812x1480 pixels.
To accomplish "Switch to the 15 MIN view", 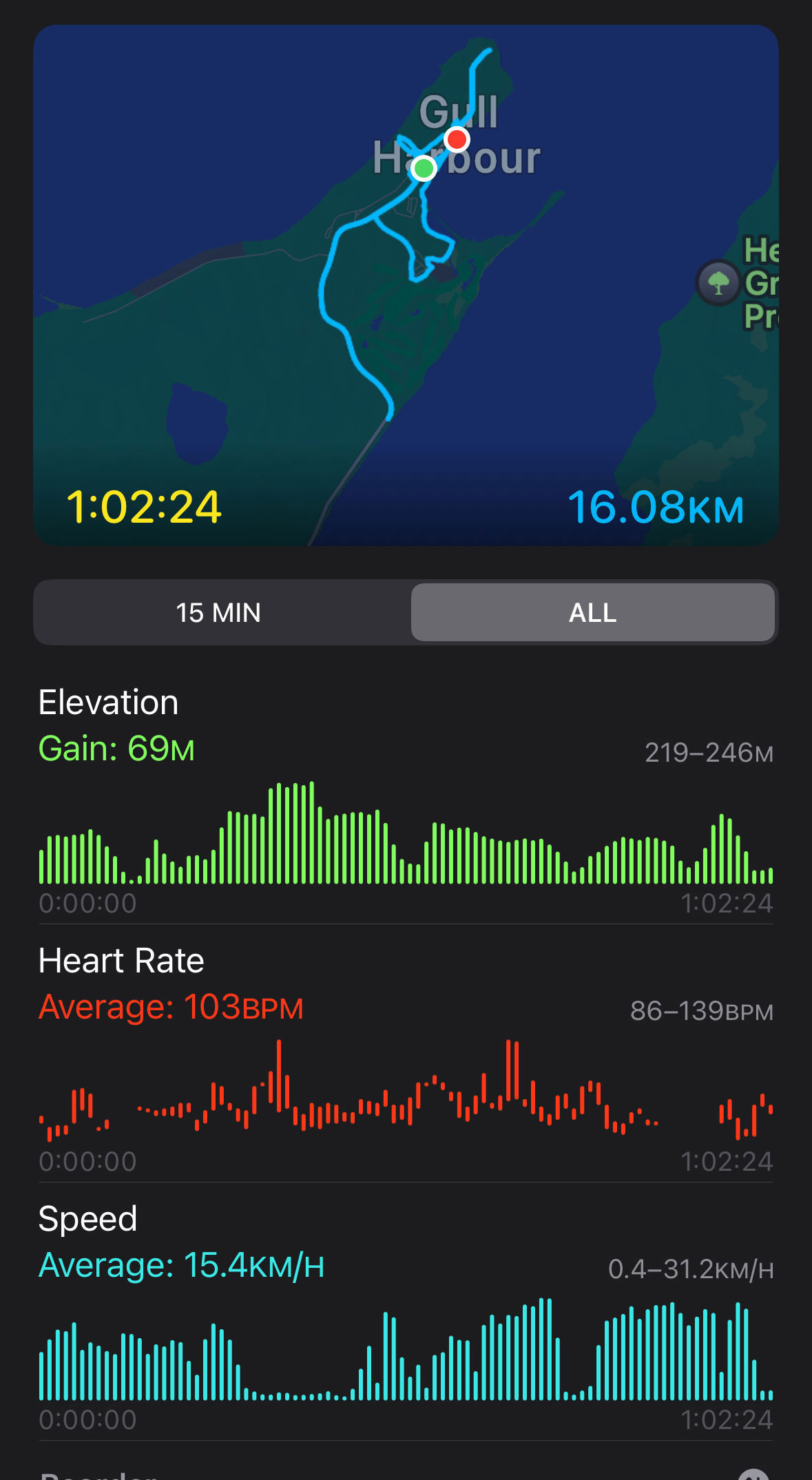I will tap(219, 612).
